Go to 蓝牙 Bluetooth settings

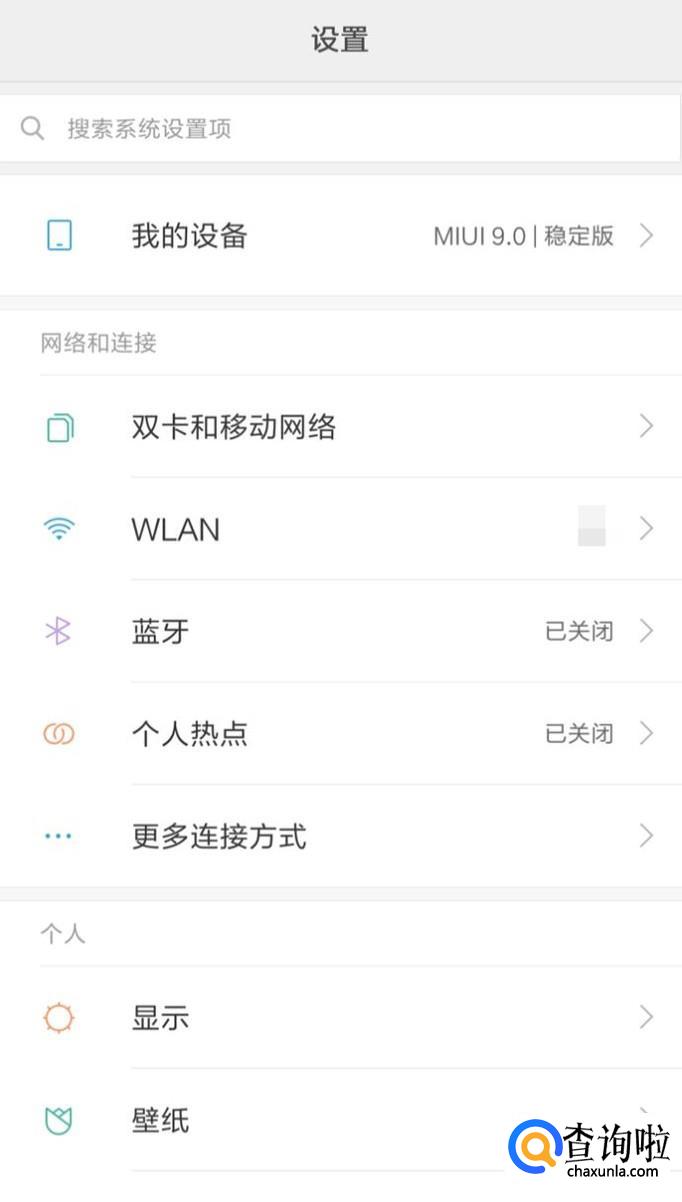pos(340,631)
